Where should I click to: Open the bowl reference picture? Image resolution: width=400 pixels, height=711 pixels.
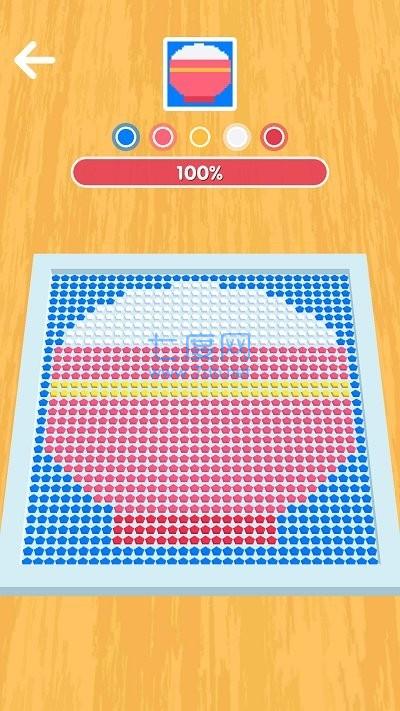click(x=200, y=74)
